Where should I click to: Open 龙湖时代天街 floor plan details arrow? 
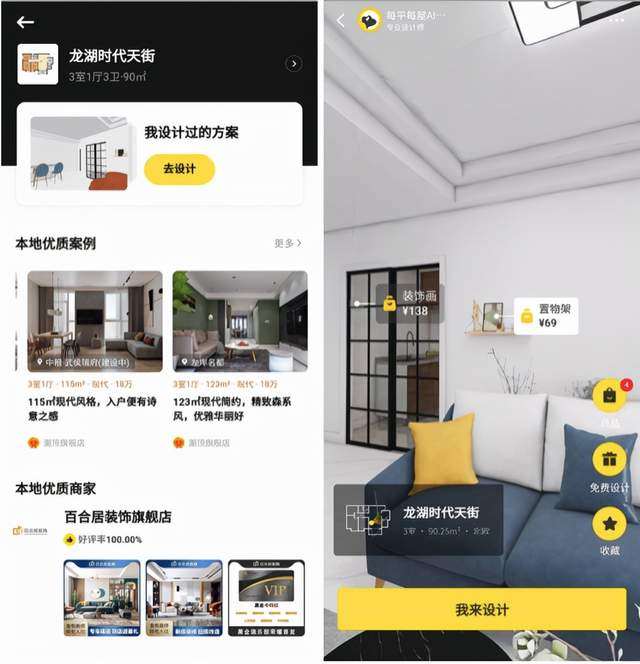point(293,64)
